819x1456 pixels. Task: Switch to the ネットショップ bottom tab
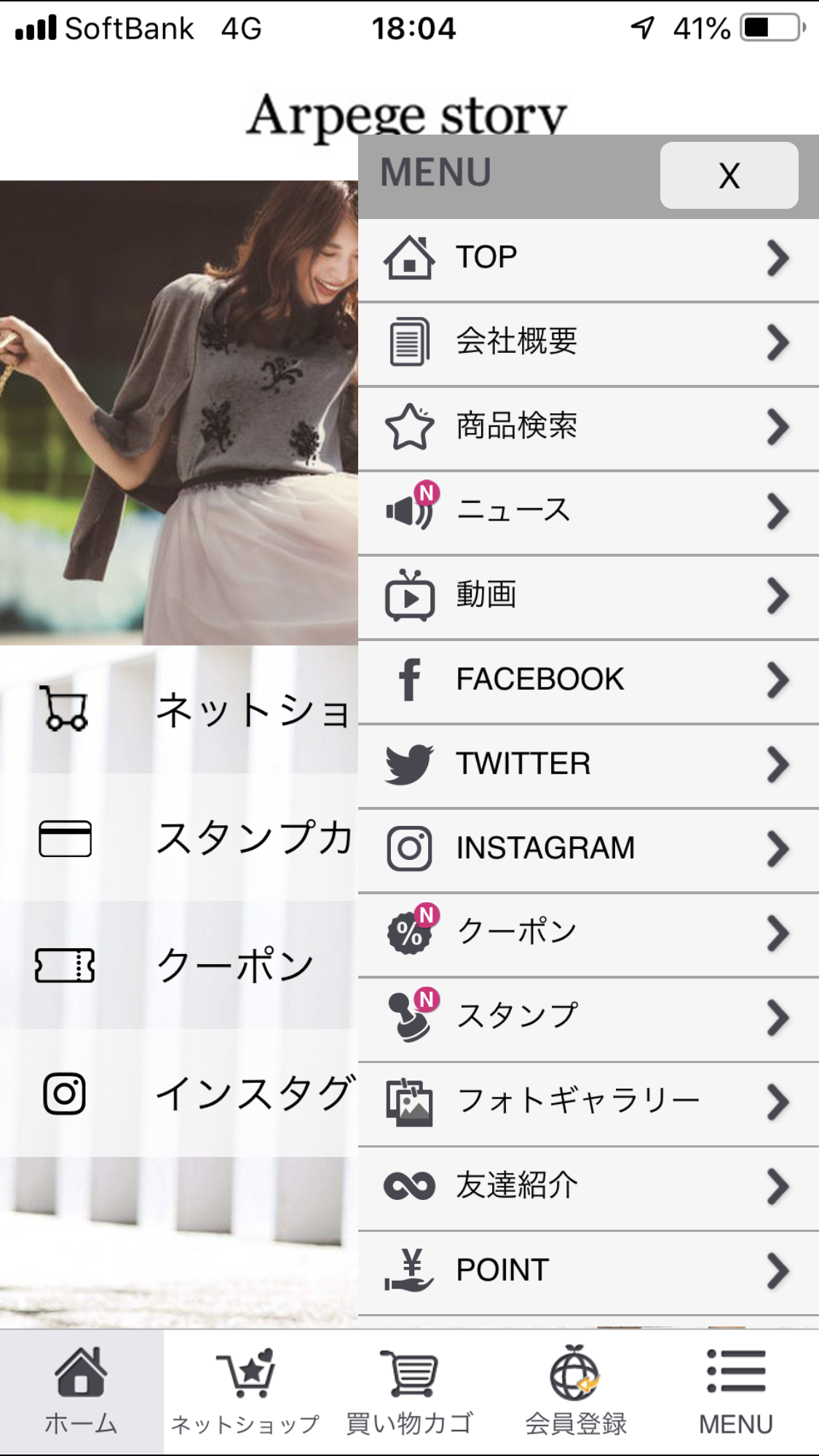(245, 1392)
